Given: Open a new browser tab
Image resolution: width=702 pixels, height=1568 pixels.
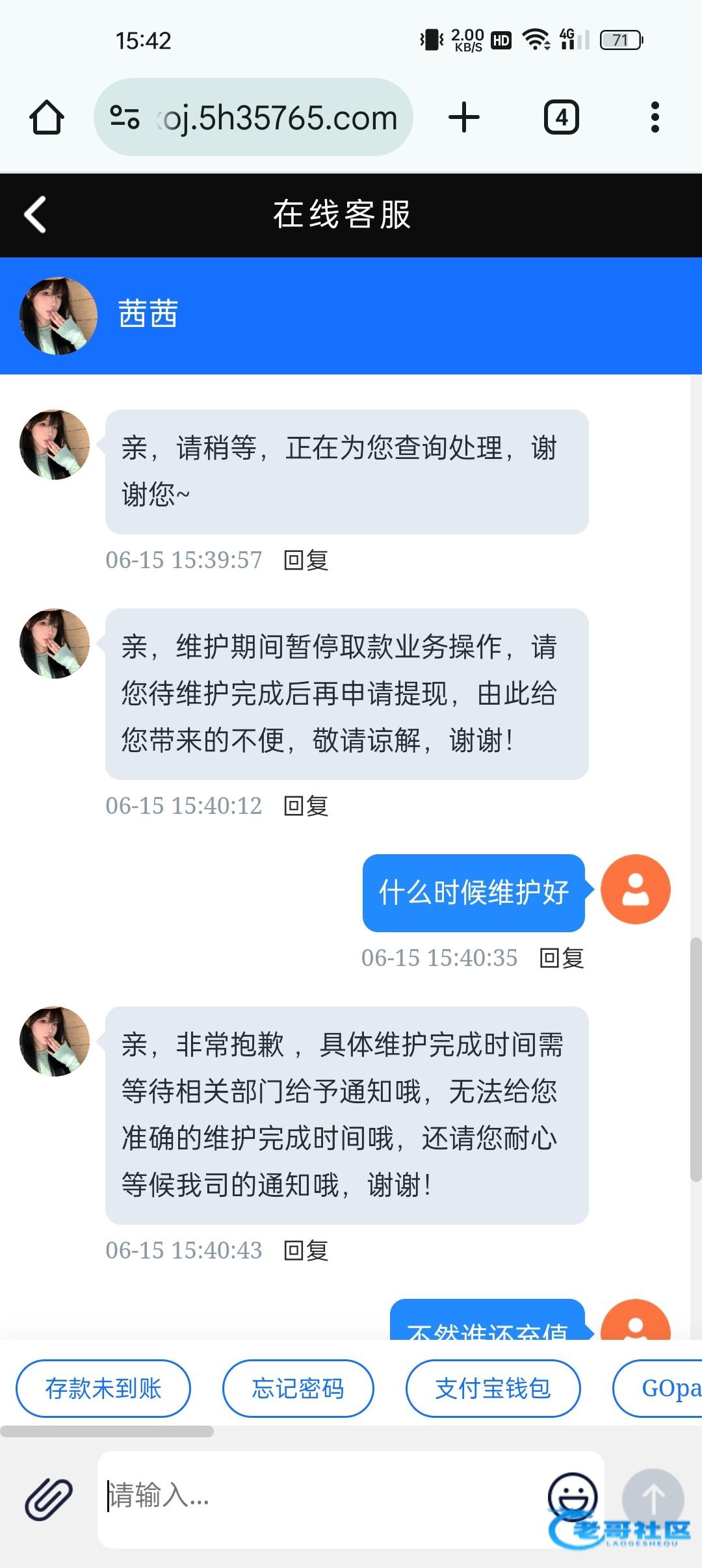Looking at the screenshot, I should (464, 118).
